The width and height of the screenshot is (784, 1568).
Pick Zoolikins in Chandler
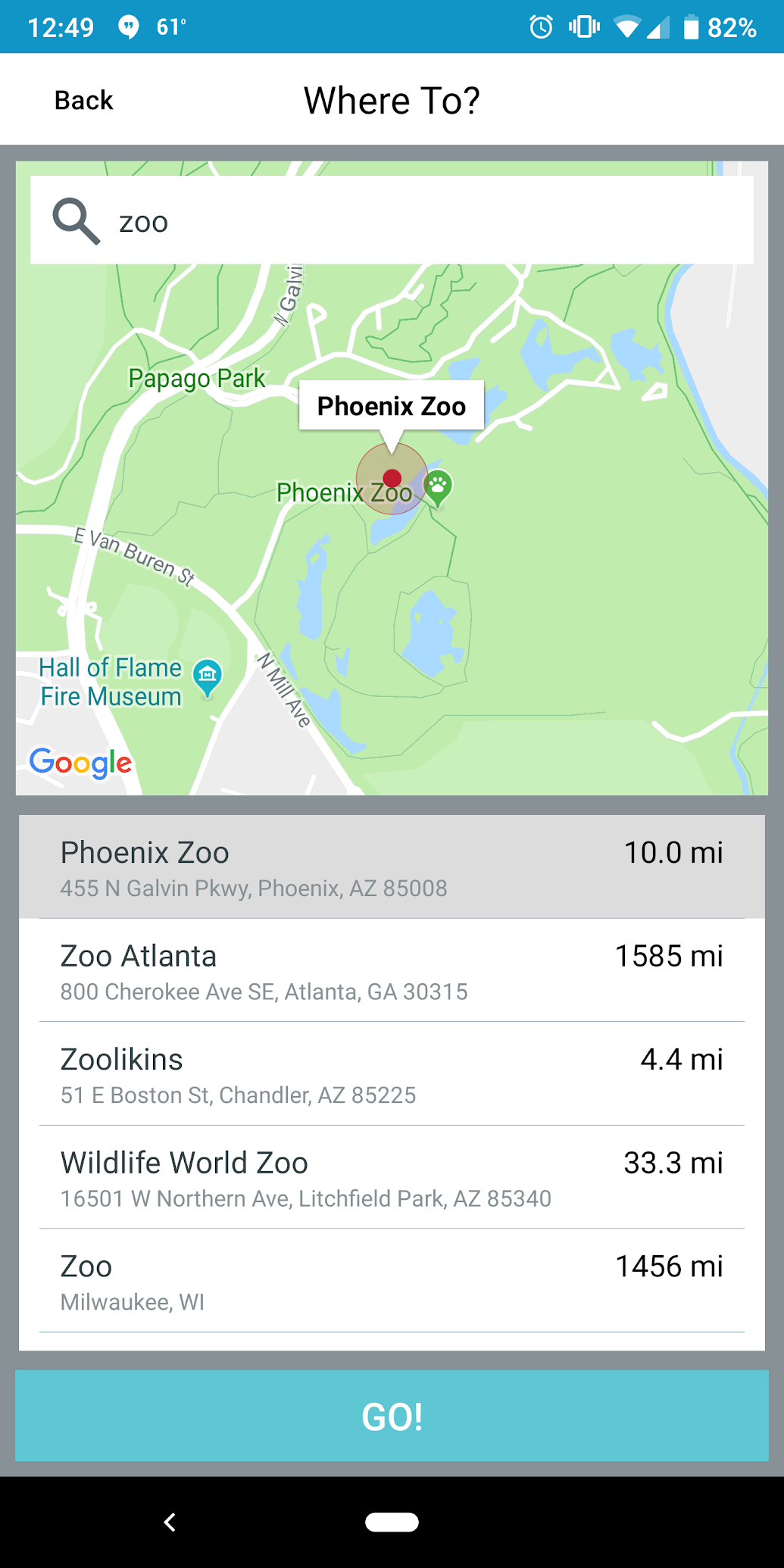(392, 1075)
